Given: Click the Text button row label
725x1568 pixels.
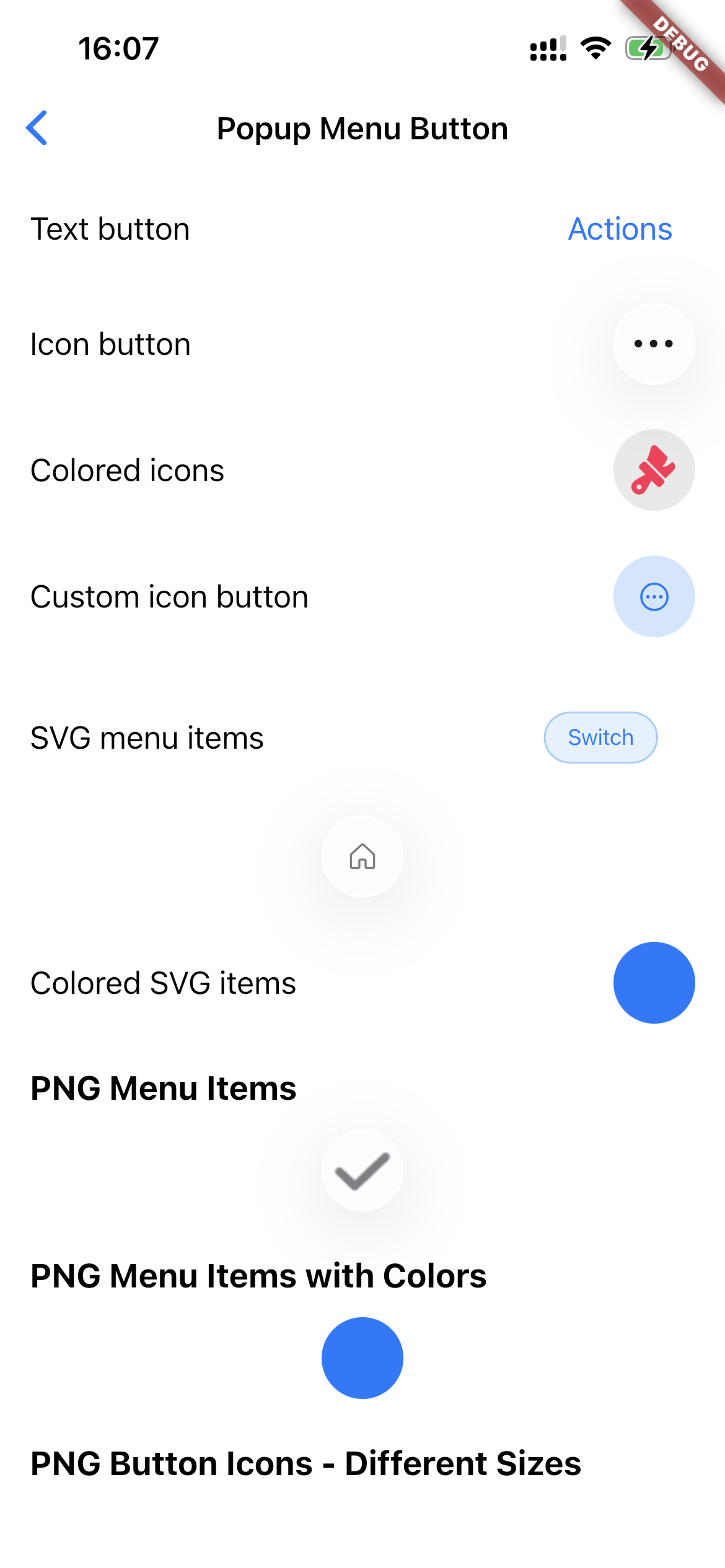Looking at the screenshot, I should pyautogui.click(x=110, y=229).
